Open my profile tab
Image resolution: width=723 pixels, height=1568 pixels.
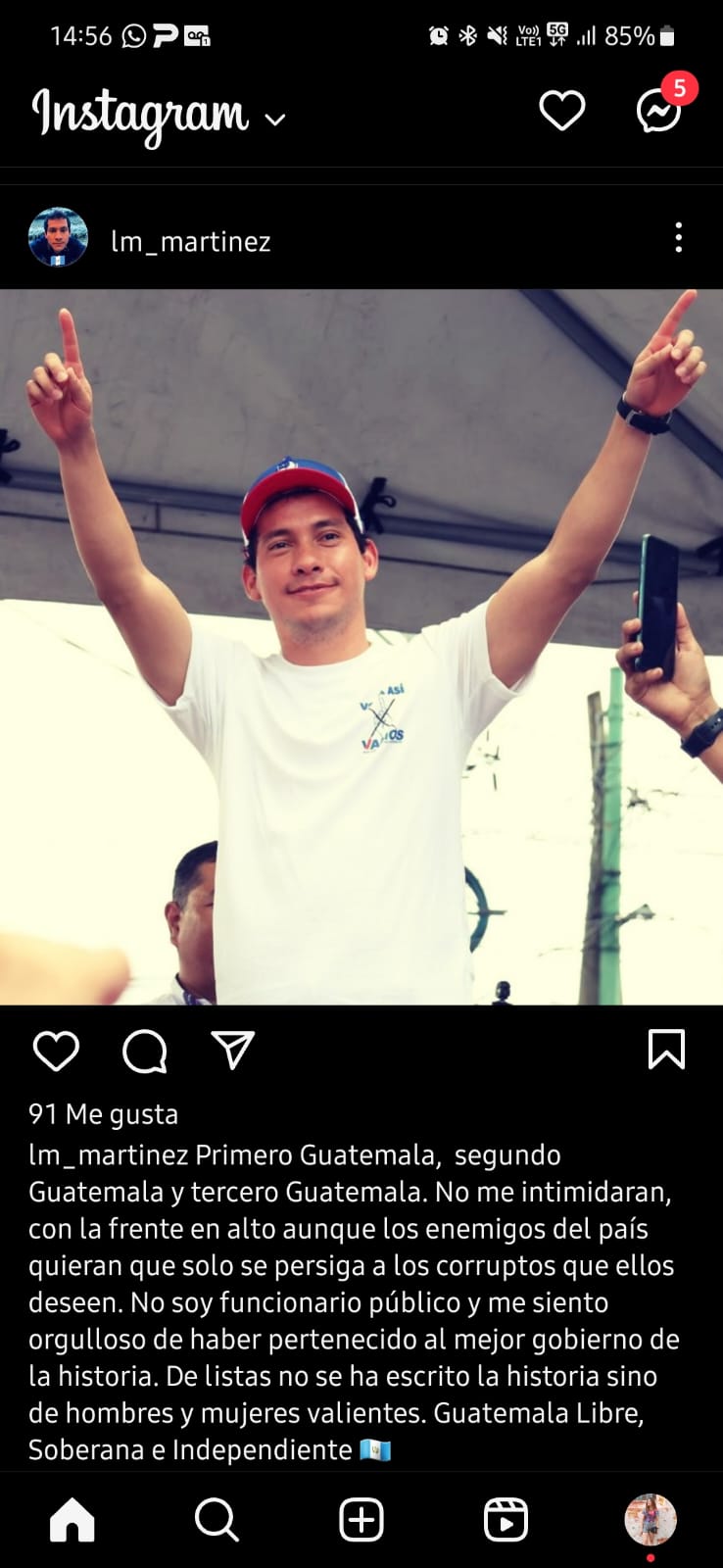(x=651, y=1519)
